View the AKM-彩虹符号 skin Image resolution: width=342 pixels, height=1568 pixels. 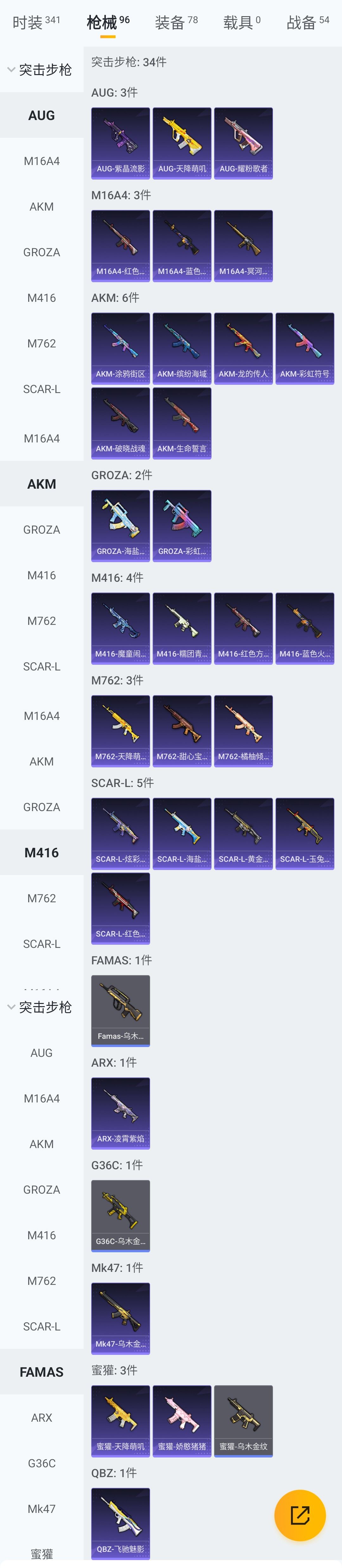[x=305, y=348]
